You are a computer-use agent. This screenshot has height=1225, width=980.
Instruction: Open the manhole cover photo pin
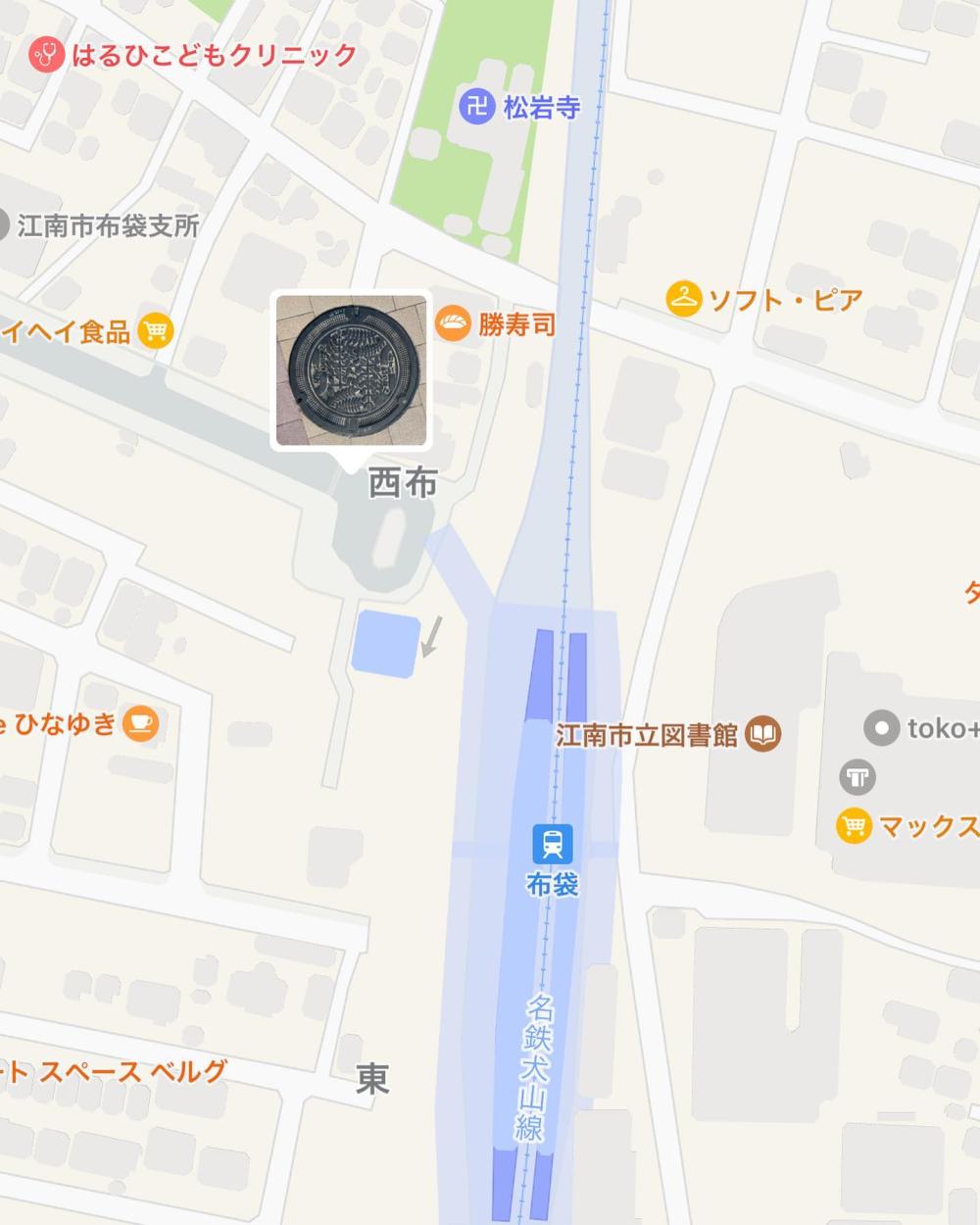click(351, 371)
